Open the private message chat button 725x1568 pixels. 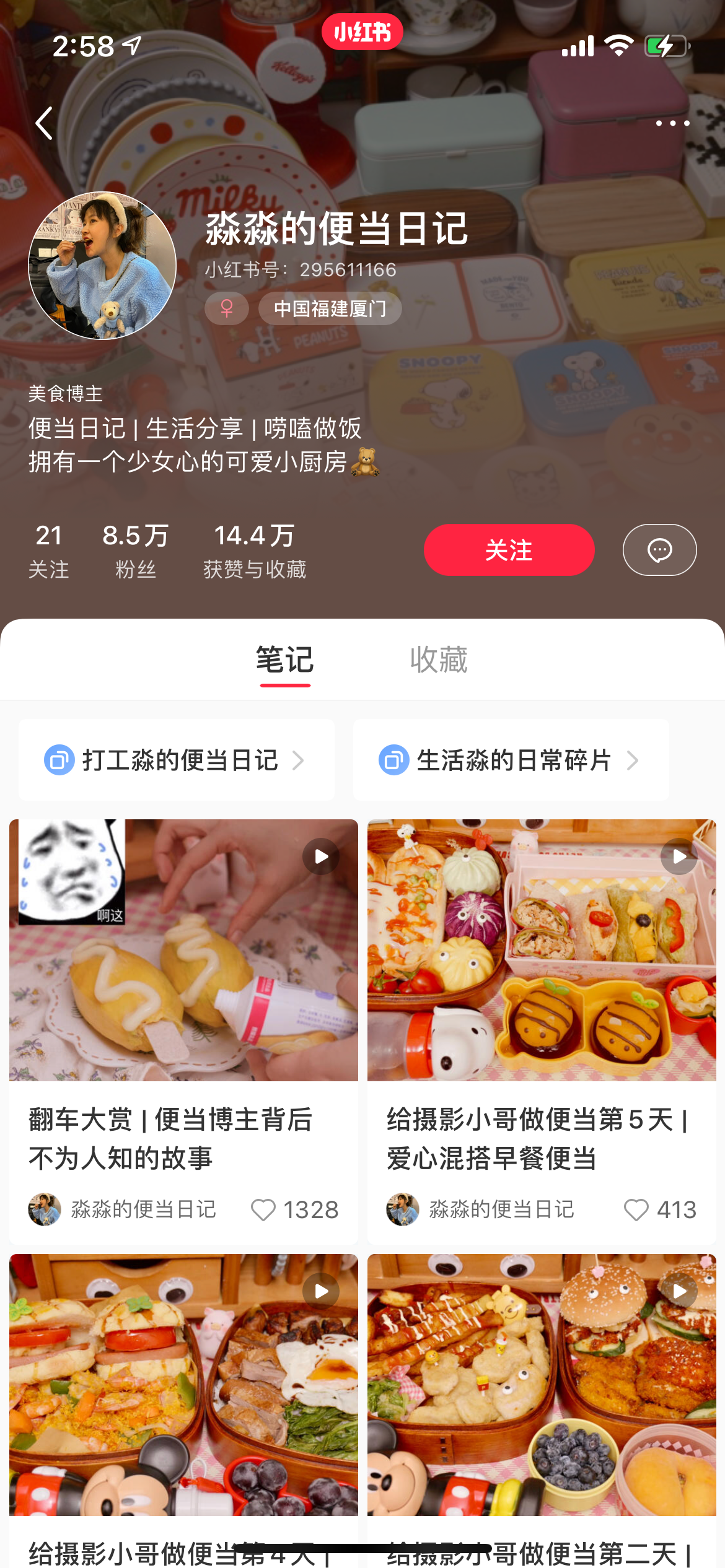659,550
